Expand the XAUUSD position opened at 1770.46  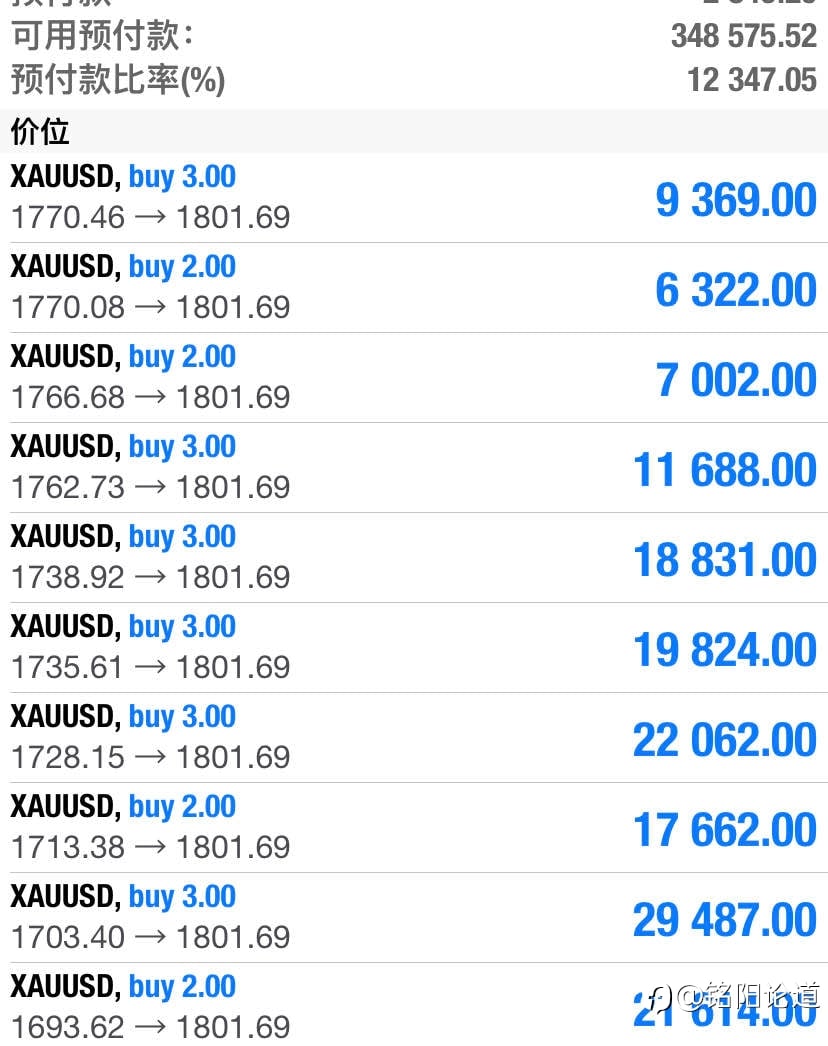414,198
